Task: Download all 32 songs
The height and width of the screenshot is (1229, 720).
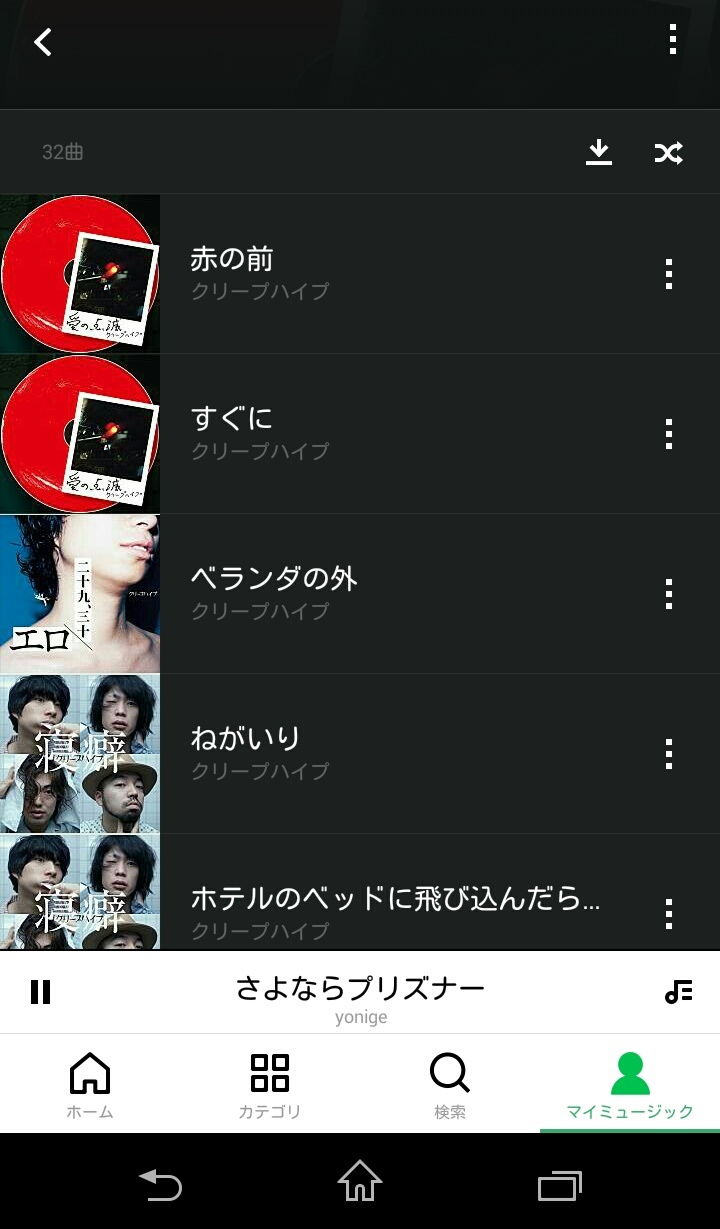Action: 598,152
